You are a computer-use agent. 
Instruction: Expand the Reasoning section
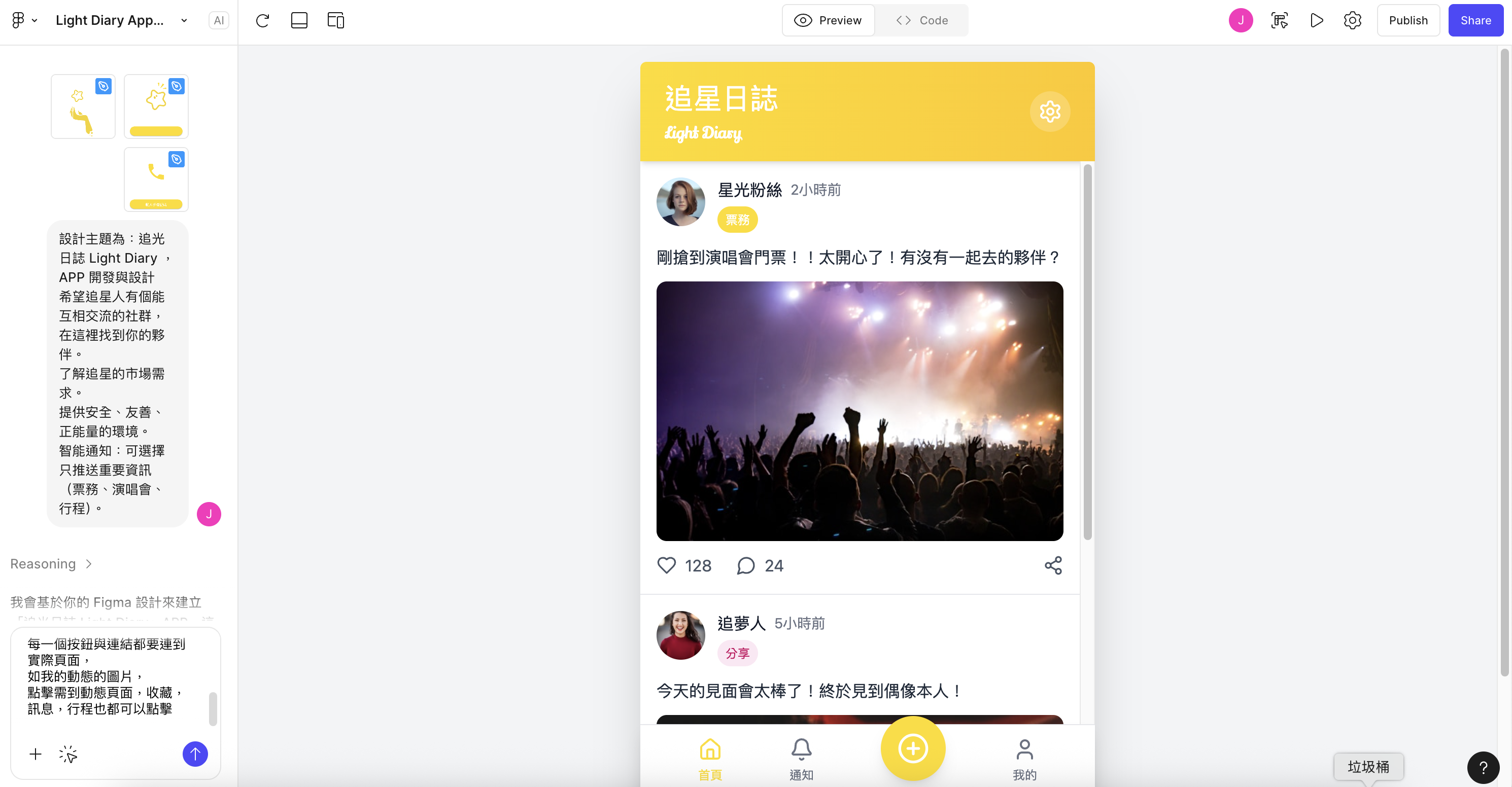pyautogui.click(x=51, y=563)
